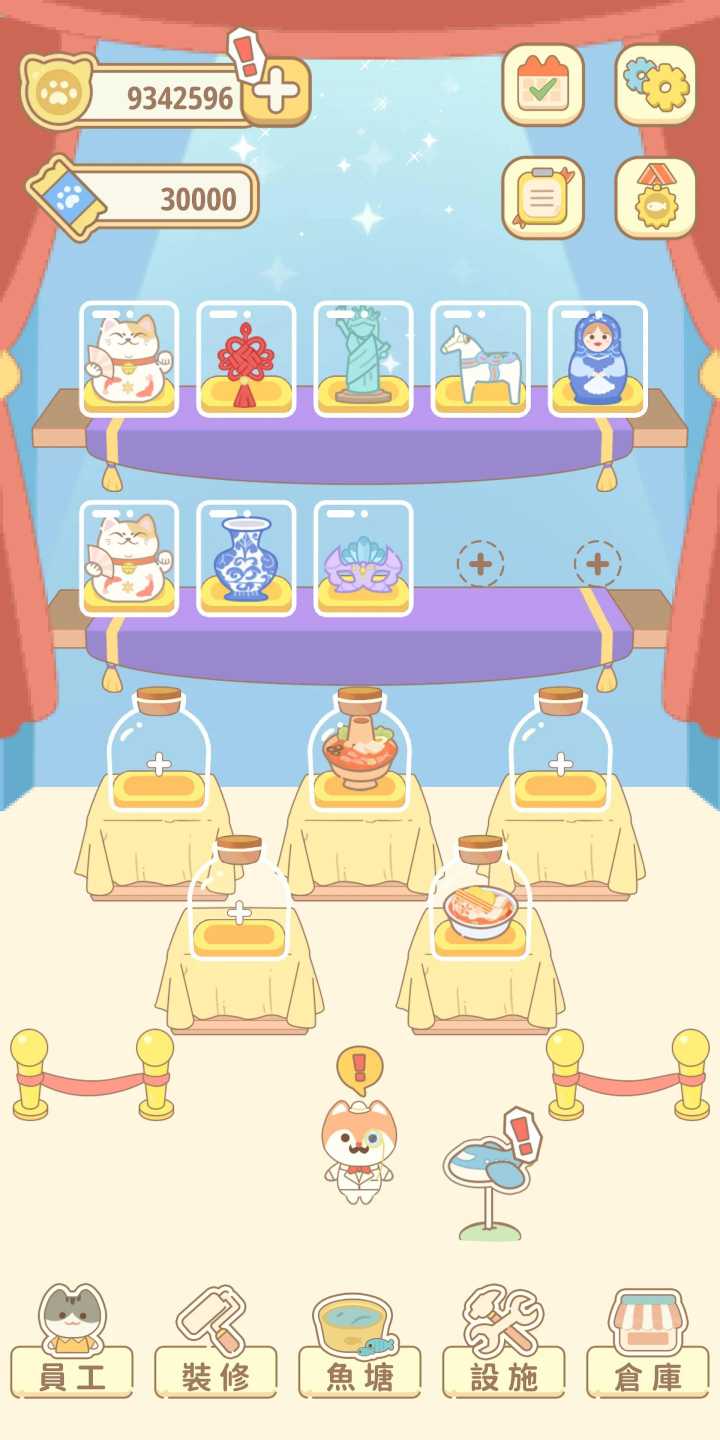Tap the blue porcelain vase

point(246,558)
